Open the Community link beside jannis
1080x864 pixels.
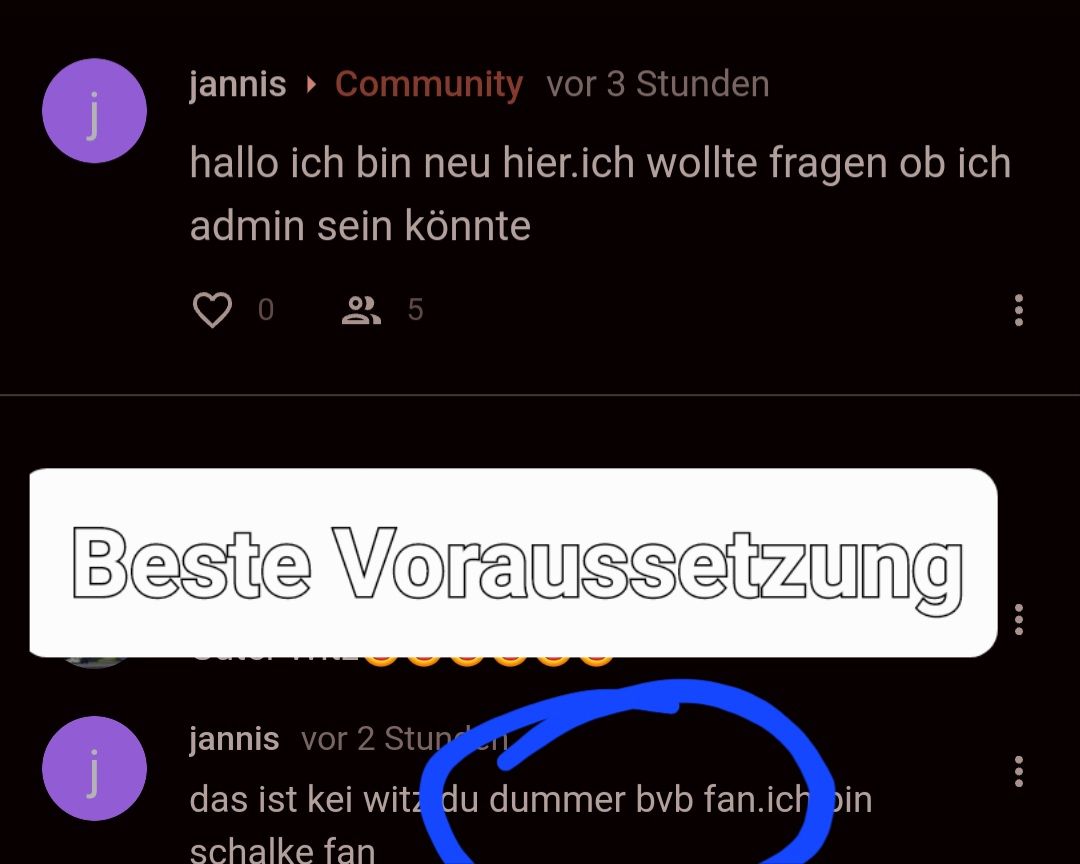point(428,85)
